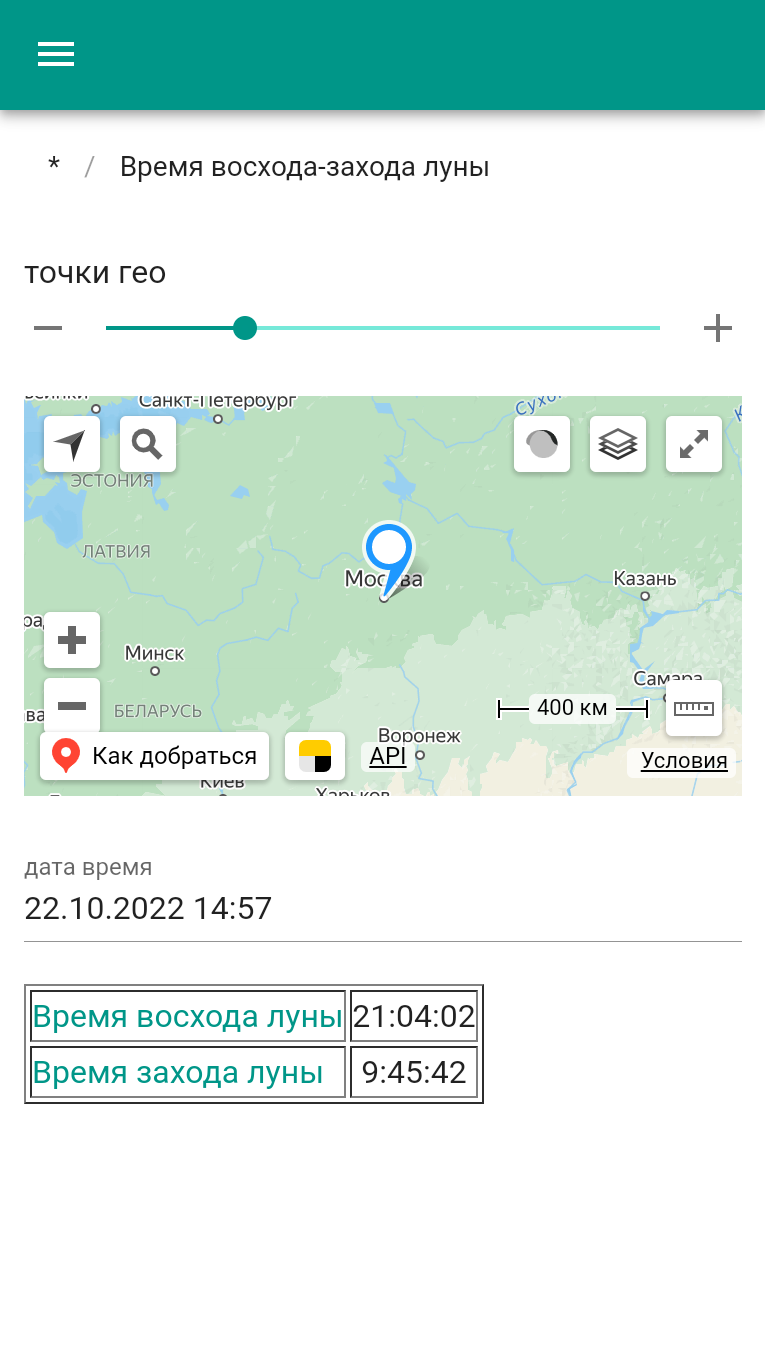Tap the geo points slider track
This screenshot has width=765, height=1360.
[383, 328]
